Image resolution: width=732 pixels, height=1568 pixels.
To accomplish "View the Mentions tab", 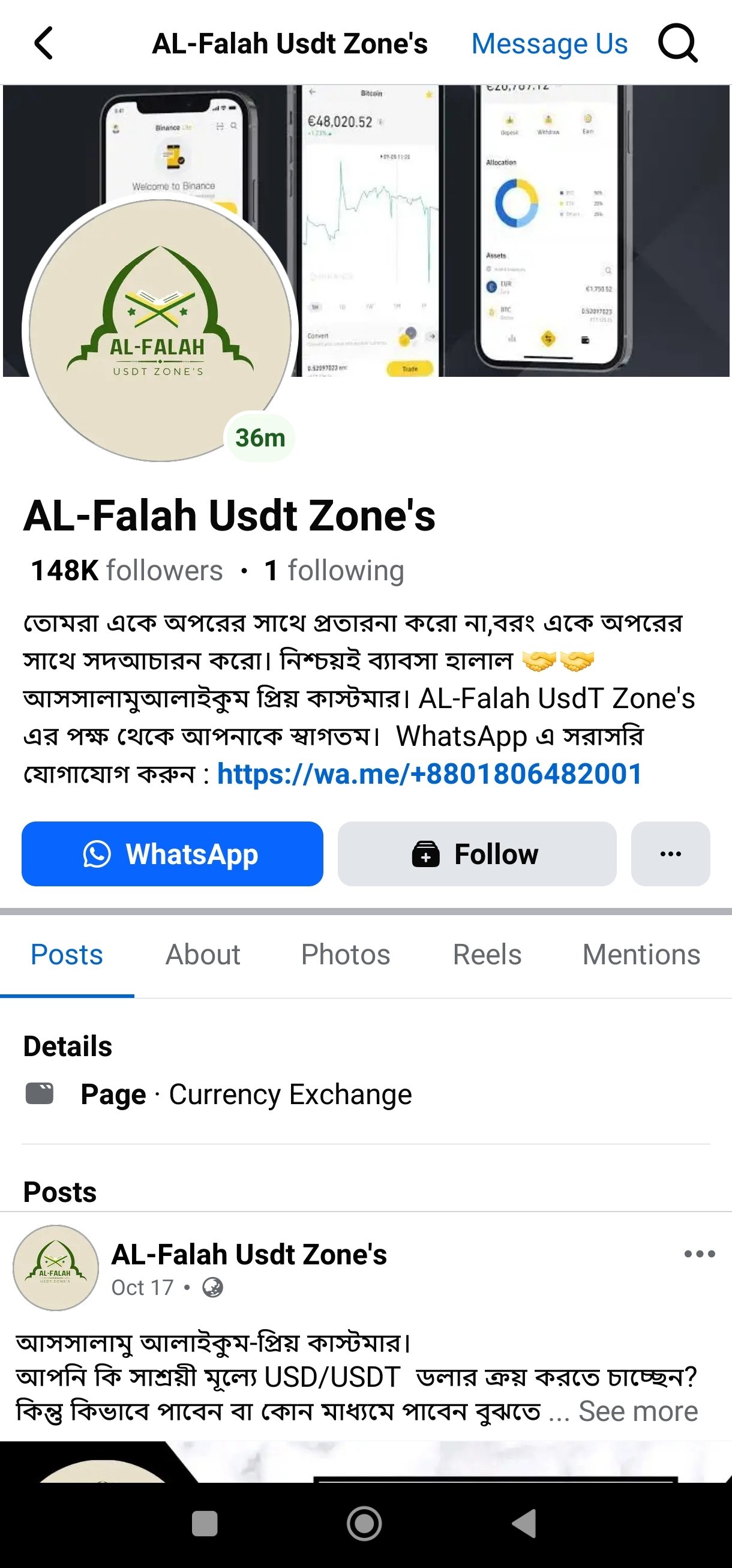I will (641, 955).
